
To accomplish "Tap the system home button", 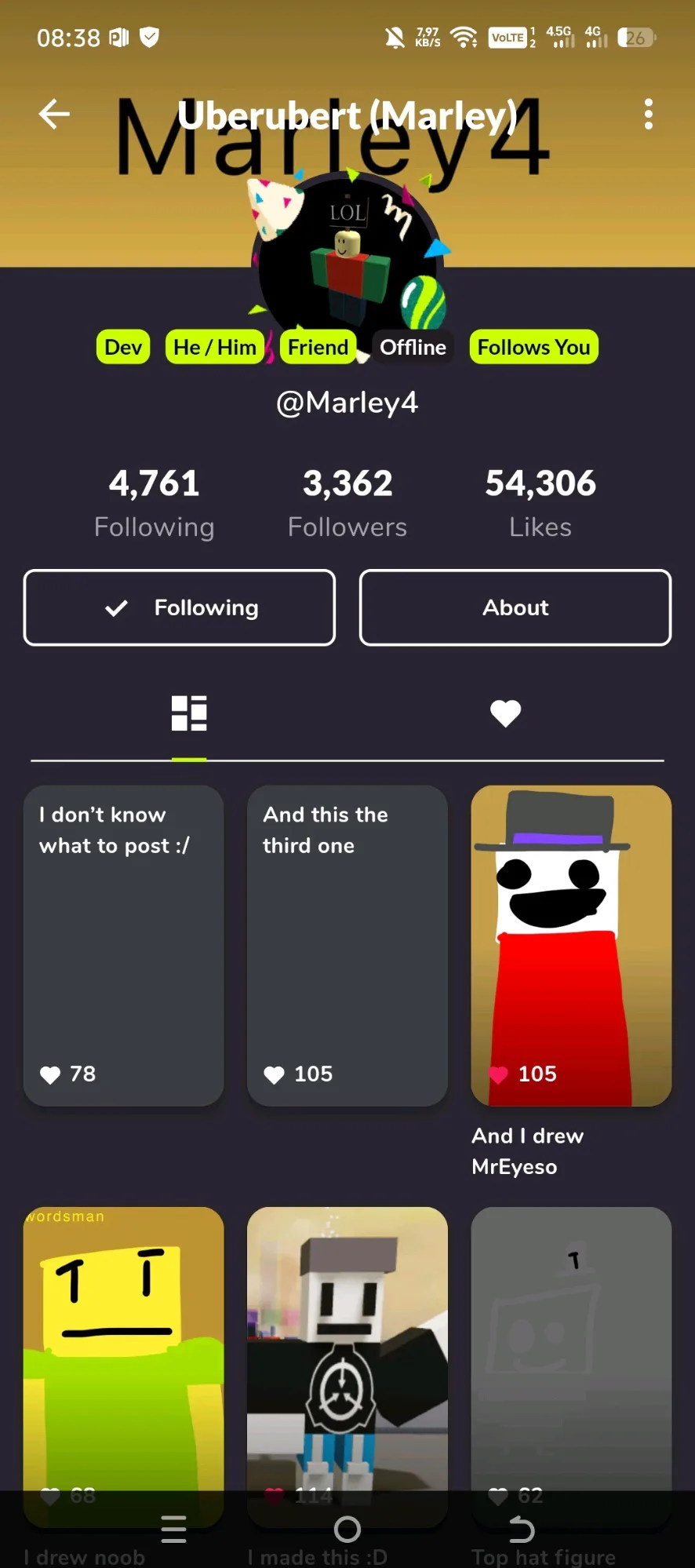I will click(347, 1529).
